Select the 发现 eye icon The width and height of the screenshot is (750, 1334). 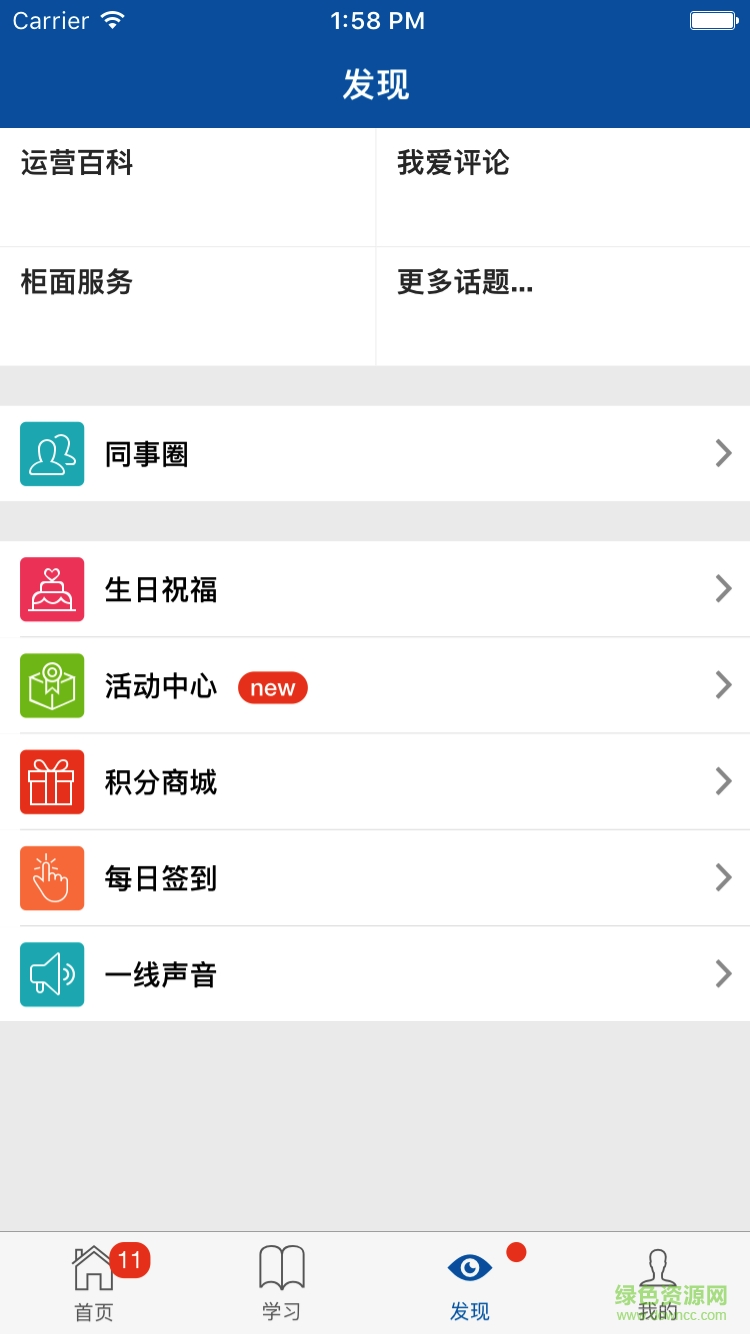tap(469, 1266)
